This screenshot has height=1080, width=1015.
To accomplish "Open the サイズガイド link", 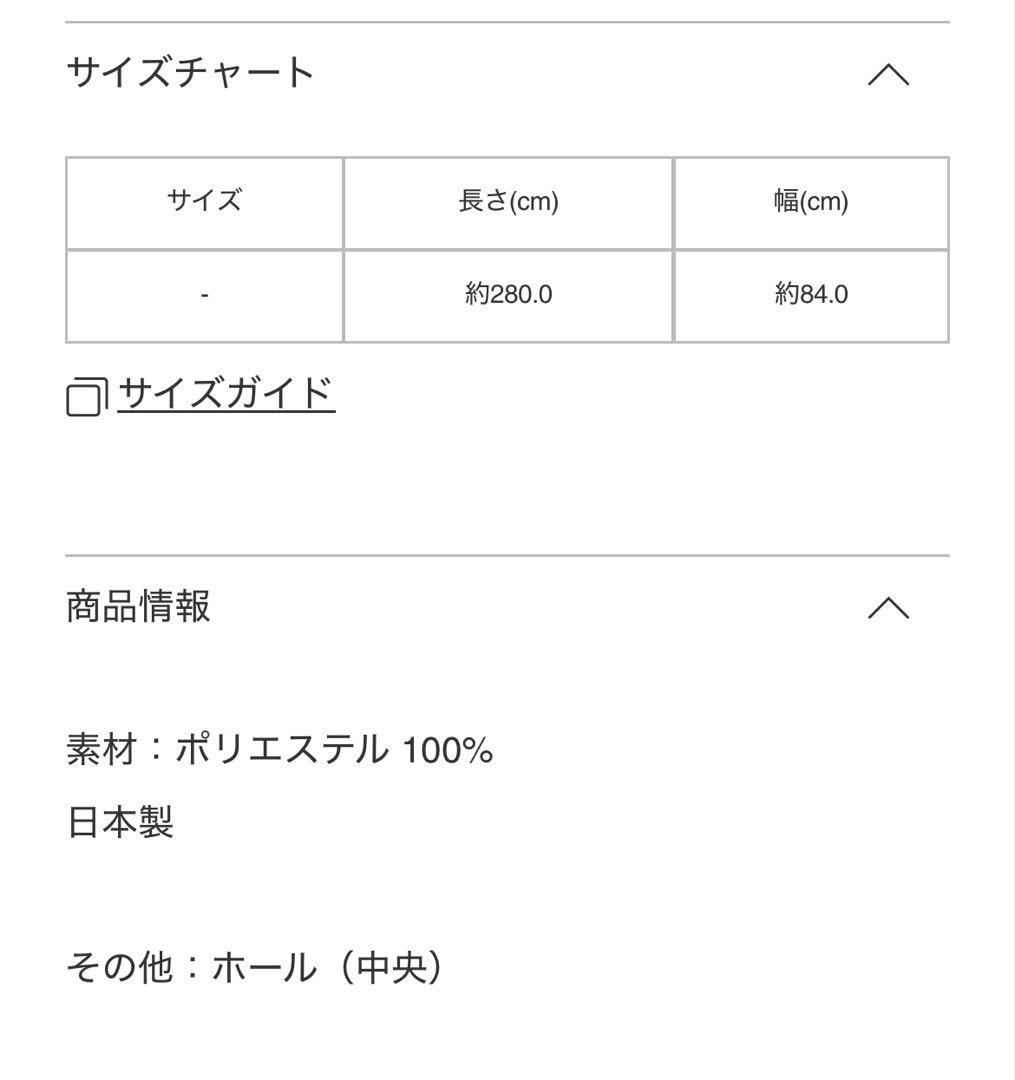I will 225,393.
